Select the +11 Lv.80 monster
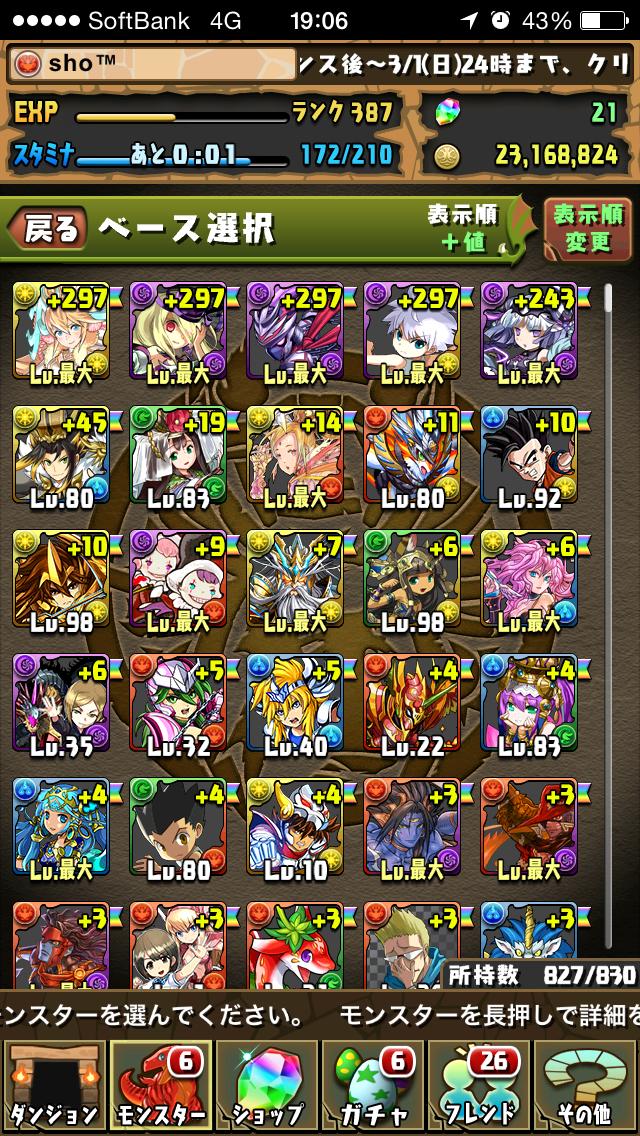Viewport: 640px width, 1136px height. 412,455
